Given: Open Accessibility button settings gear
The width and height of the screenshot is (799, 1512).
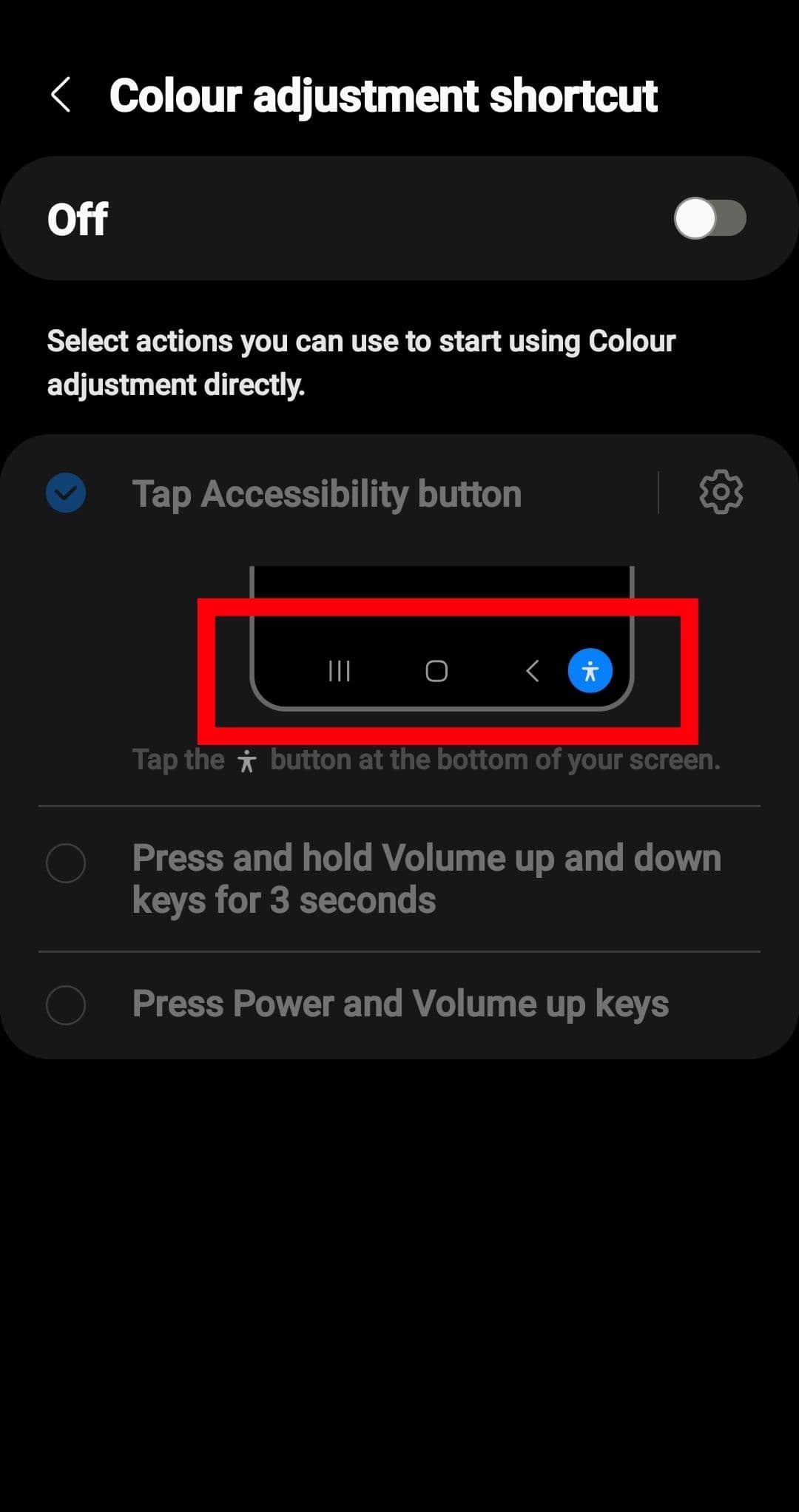Looking at the screenshot, I should coord(721,492).
